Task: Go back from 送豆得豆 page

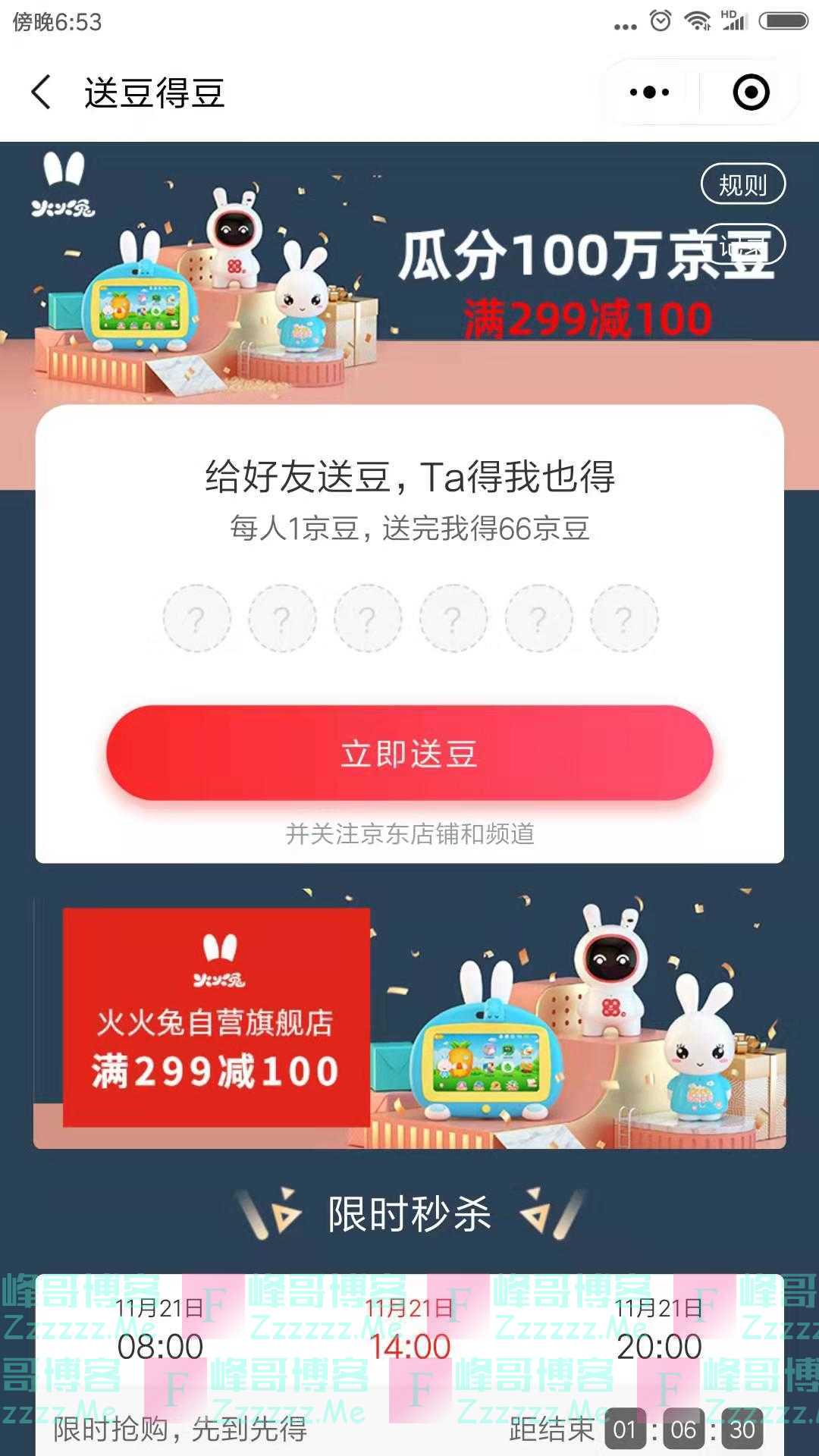Action: pos(42,93)
